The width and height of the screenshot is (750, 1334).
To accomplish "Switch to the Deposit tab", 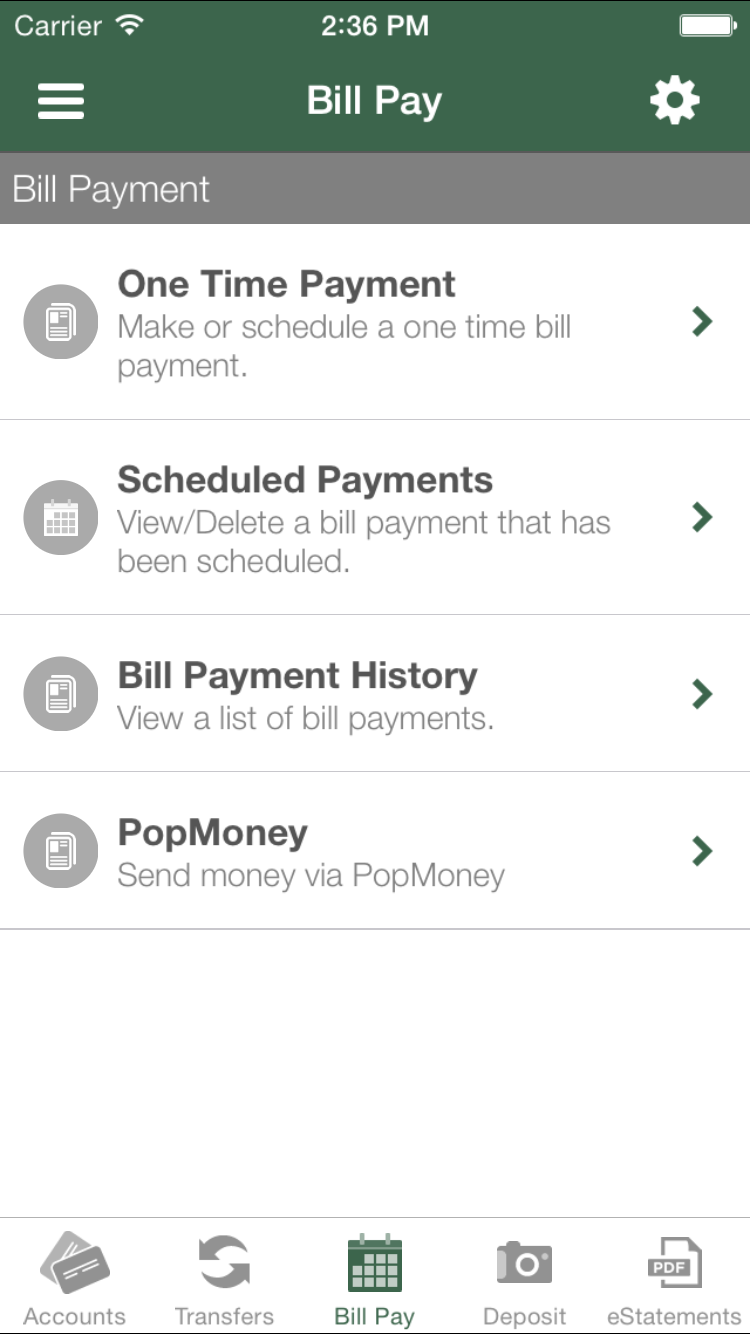I will (x=524, y=1278).
